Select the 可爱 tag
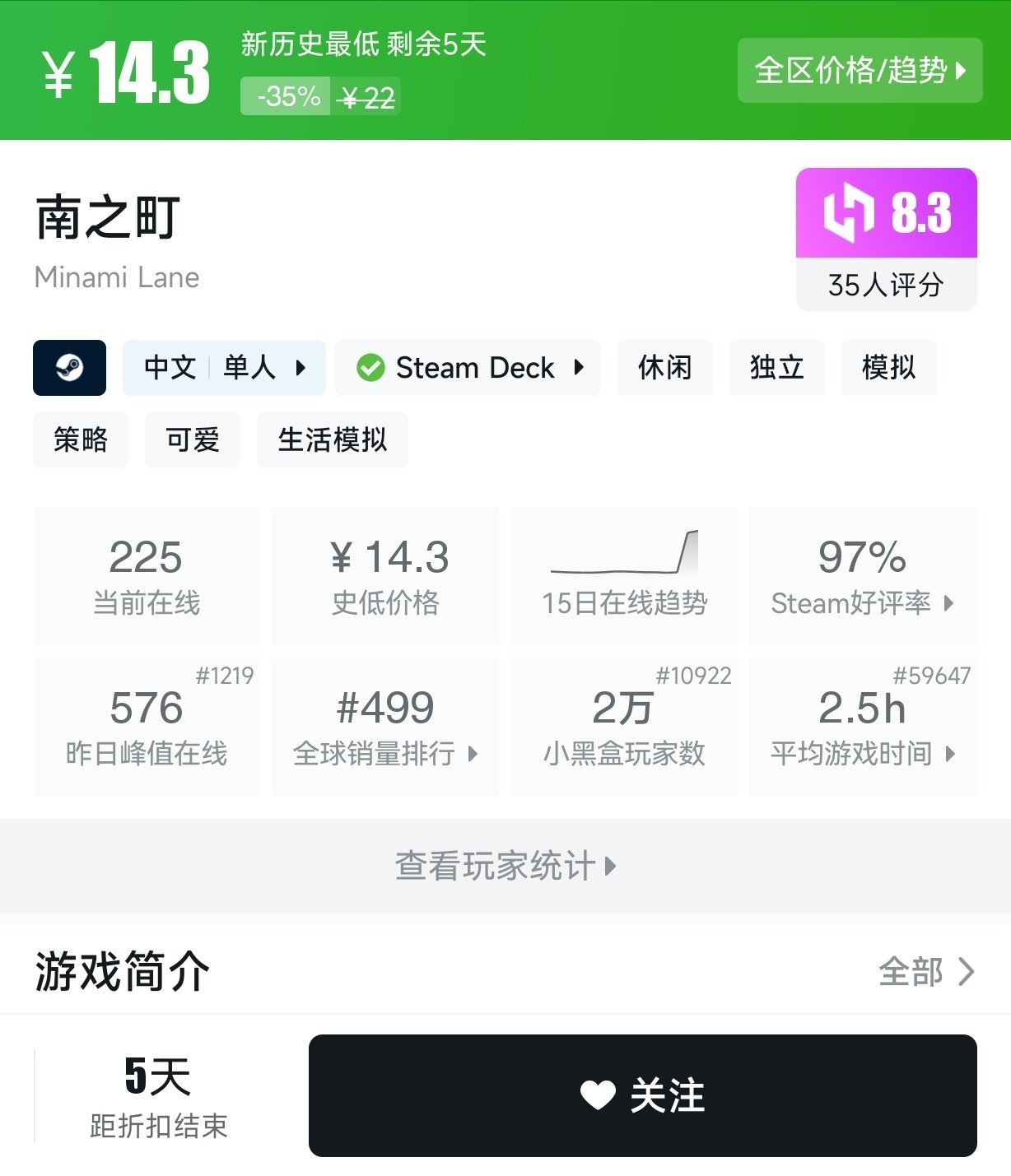The height and width of the screenshot is (1176, 1011). pyautogui.click(x=192, y=440)
